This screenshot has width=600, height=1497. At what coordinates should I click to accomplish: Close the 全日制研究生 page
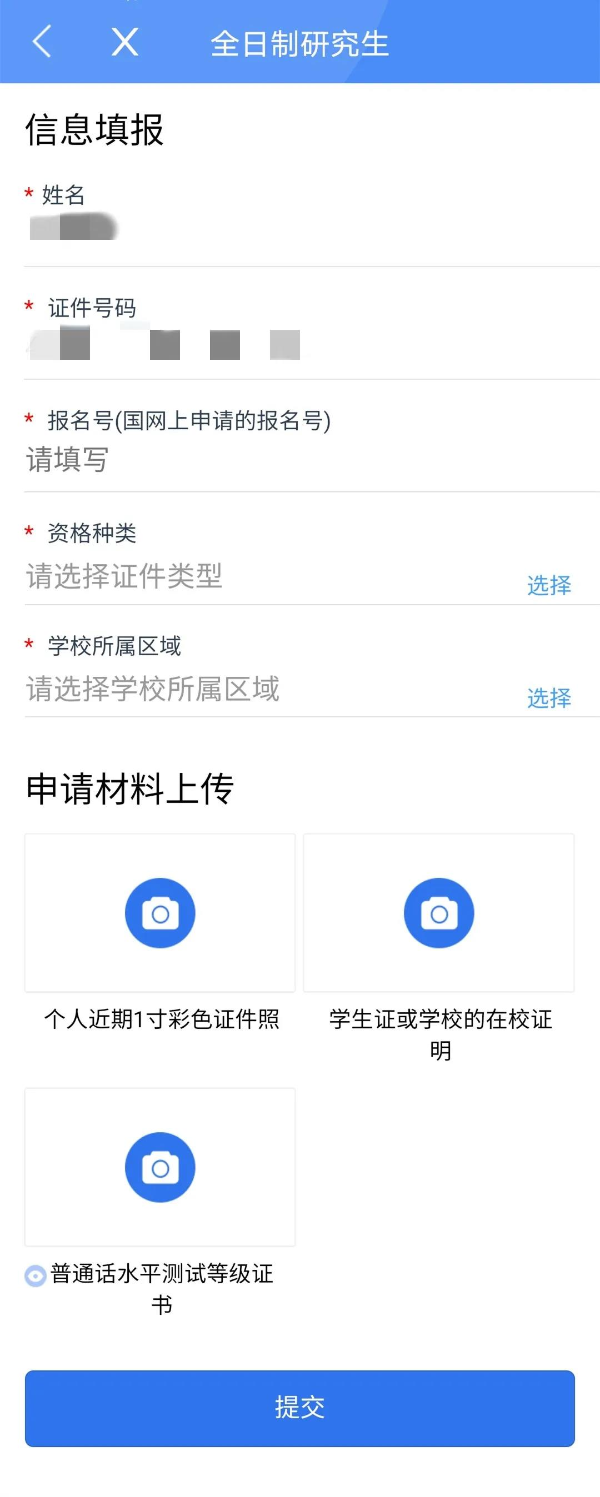[x=125, y=42]
